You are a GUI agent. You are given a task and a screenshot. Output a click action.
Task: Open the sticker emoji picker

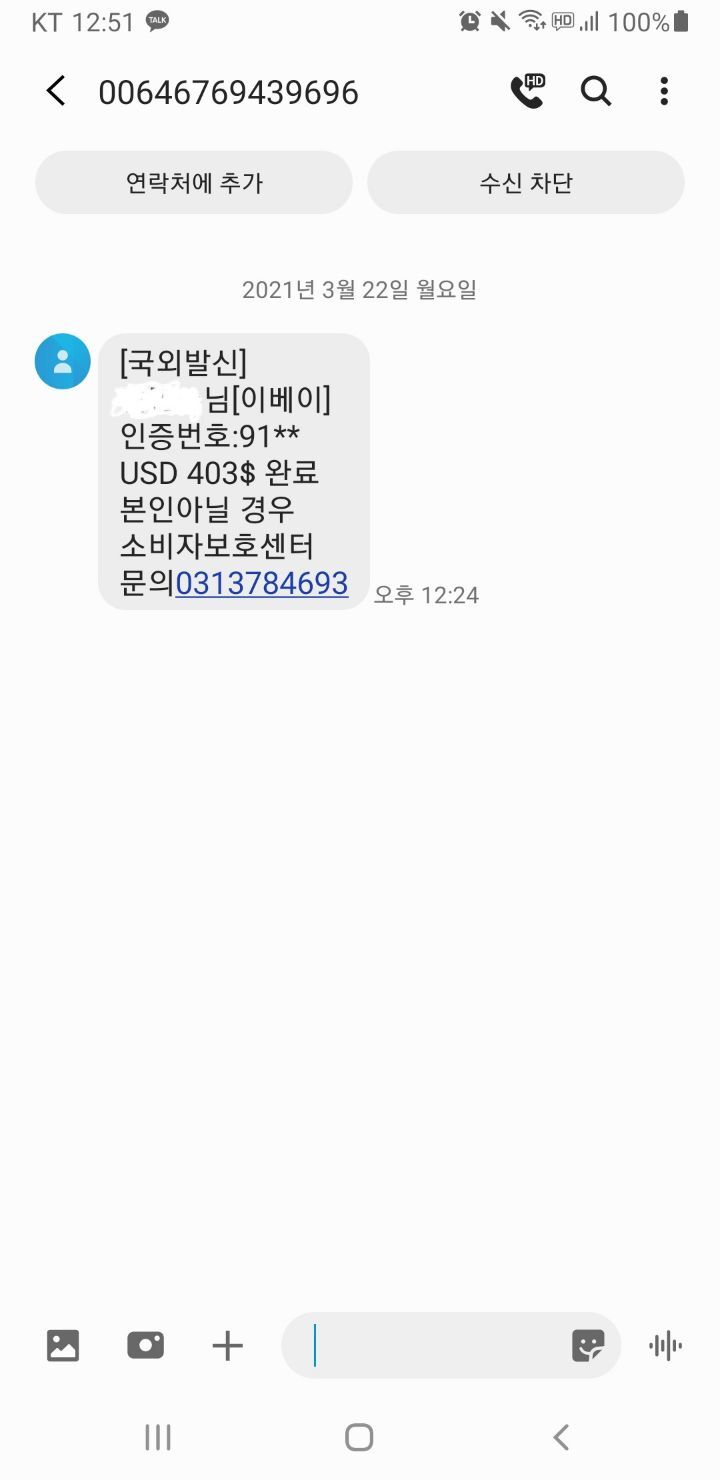(588, 1346)
